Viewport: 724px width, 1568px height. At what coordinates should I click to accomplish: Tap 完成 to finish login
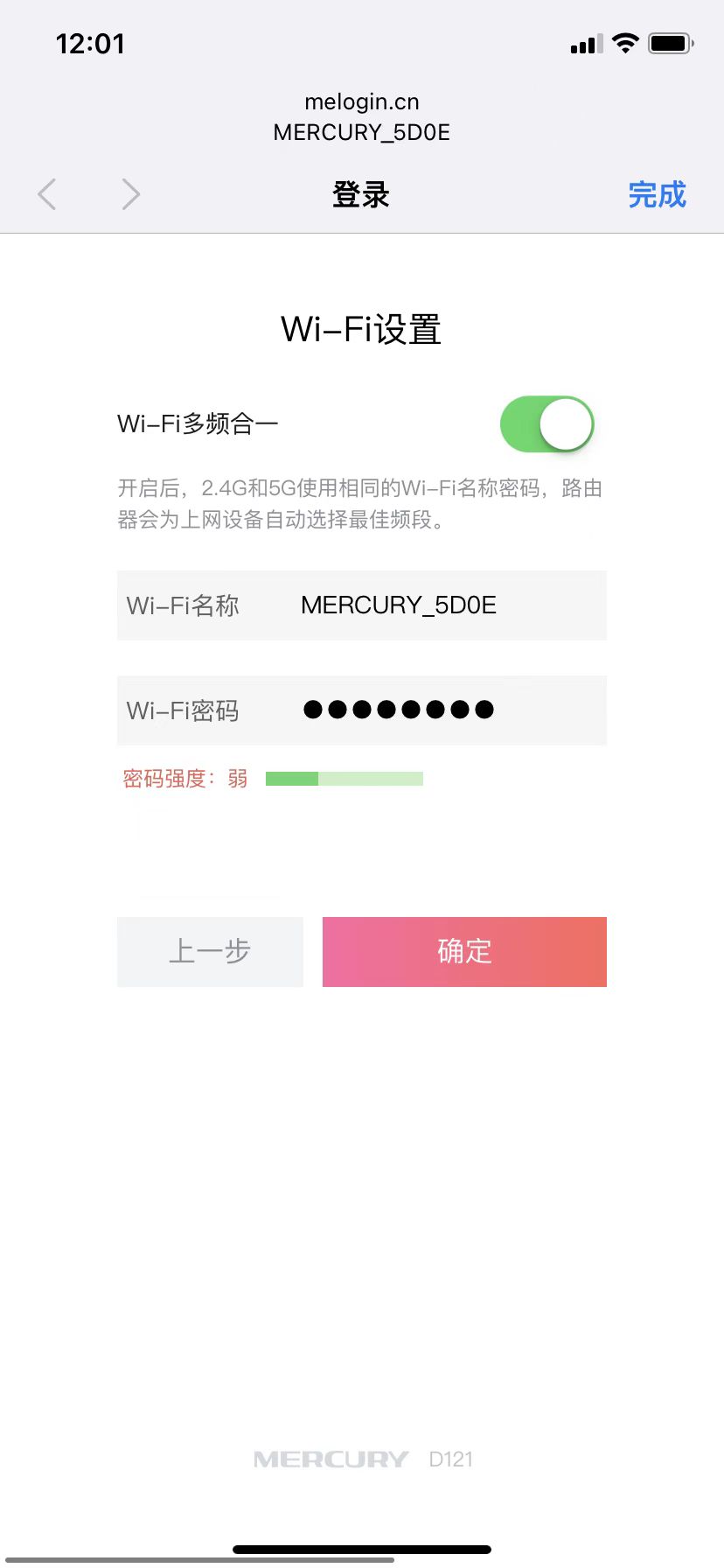coord(657,196)
